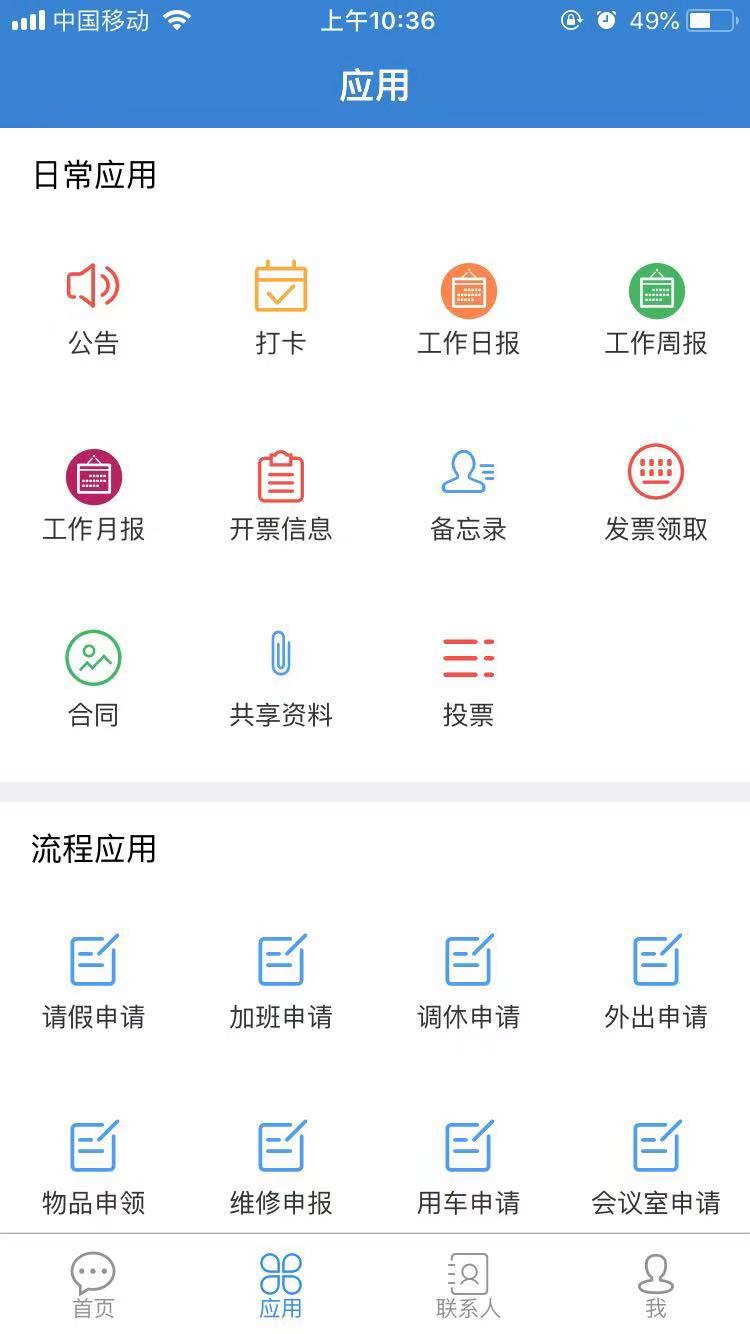Switch to the 联系人 contacts tab
The height and width of the screenshot is (1334, 750).
[x=468, y=1285]
